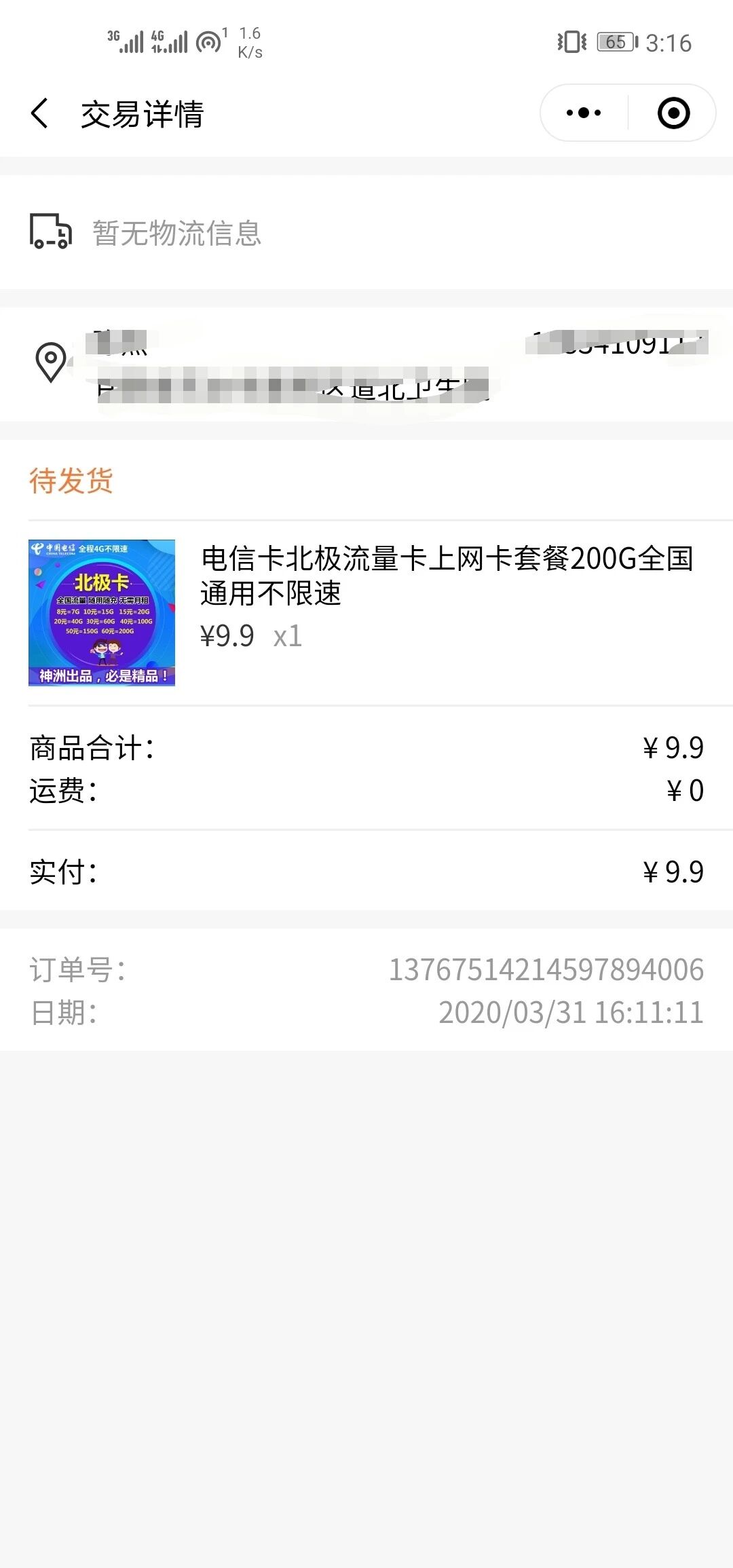Screen dimensions: 733x1568
Task: Open the 电信卡北极流量卡 product item
Action: 366,613
